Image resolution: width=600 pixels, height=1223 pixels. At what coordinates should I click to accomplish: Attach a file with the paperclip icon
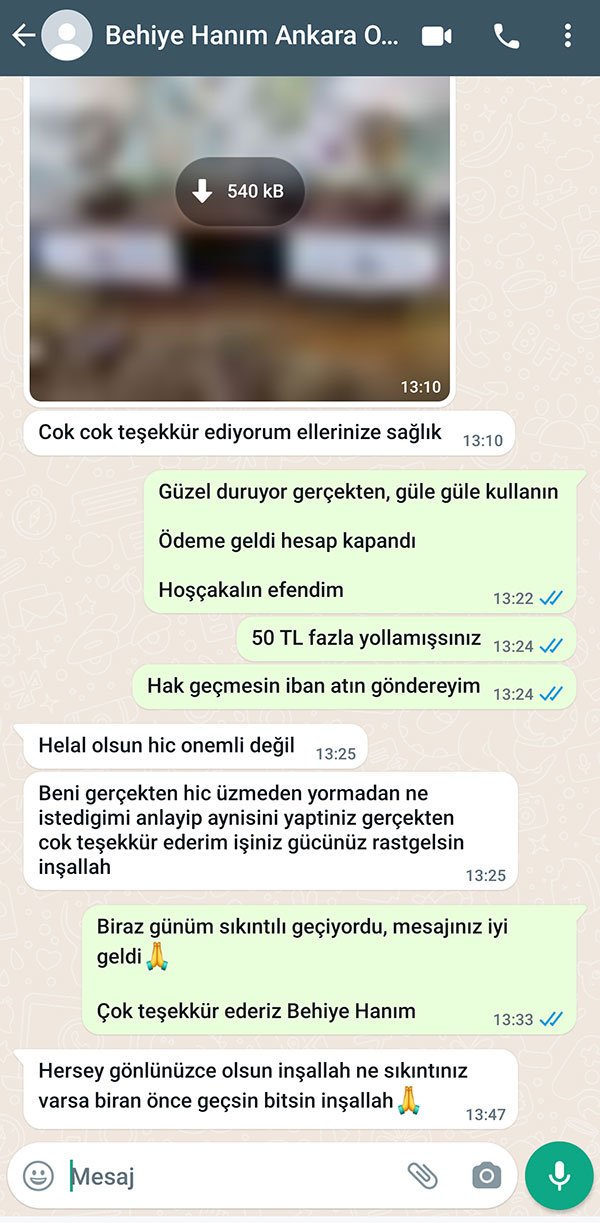click(x=424, y=1176)
